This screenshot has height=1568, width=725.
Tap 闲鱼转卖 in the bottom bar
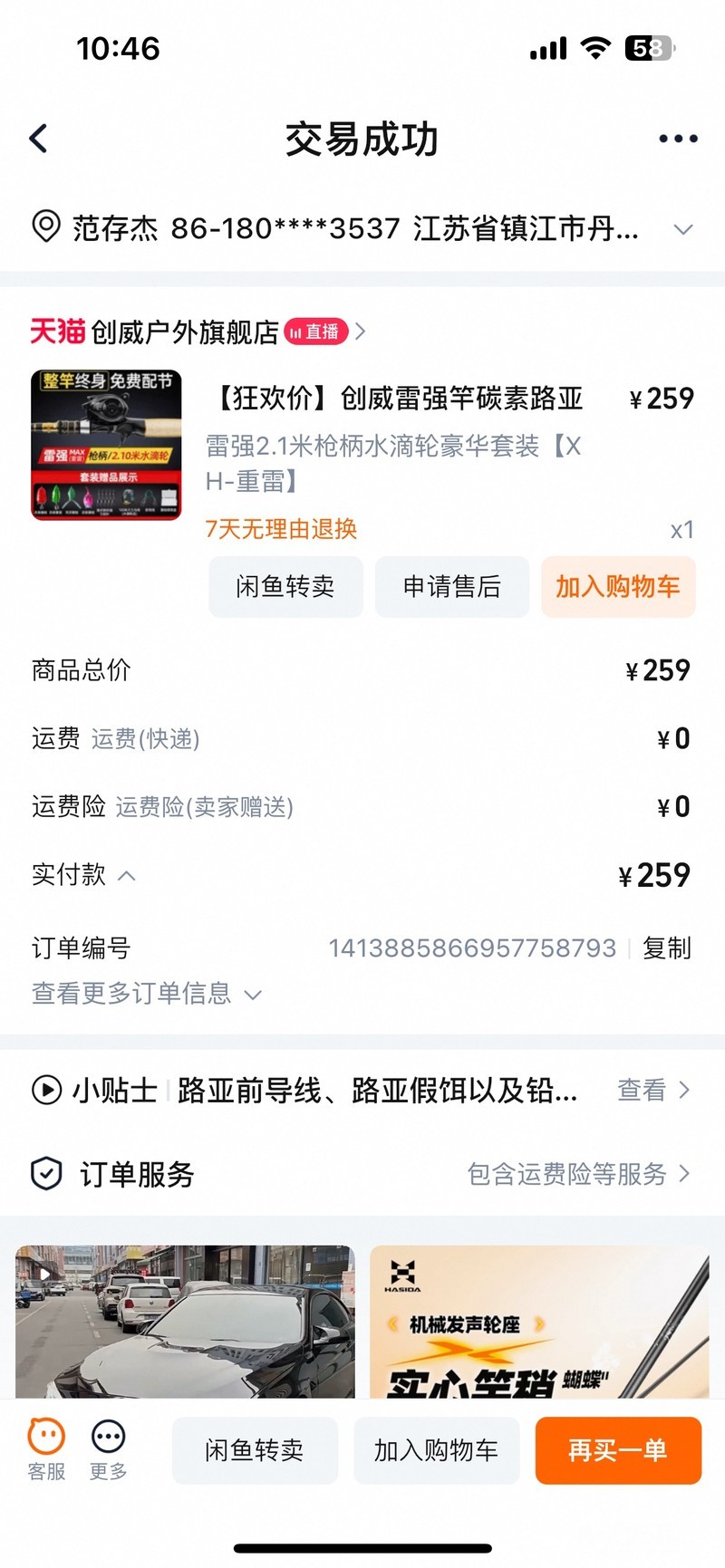pos(255,1450)
